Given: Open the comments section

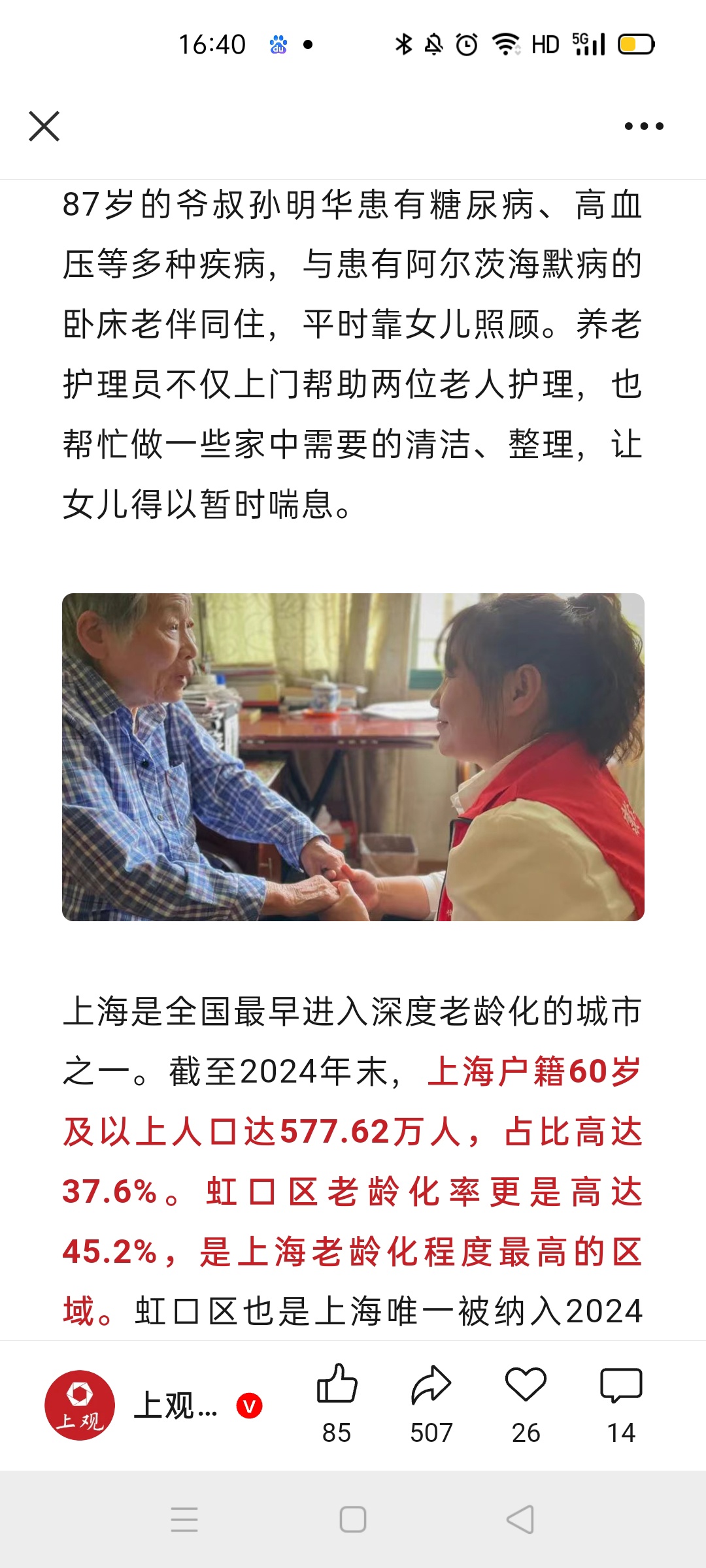Looking at the screenshot, I should pos(621,1385).
